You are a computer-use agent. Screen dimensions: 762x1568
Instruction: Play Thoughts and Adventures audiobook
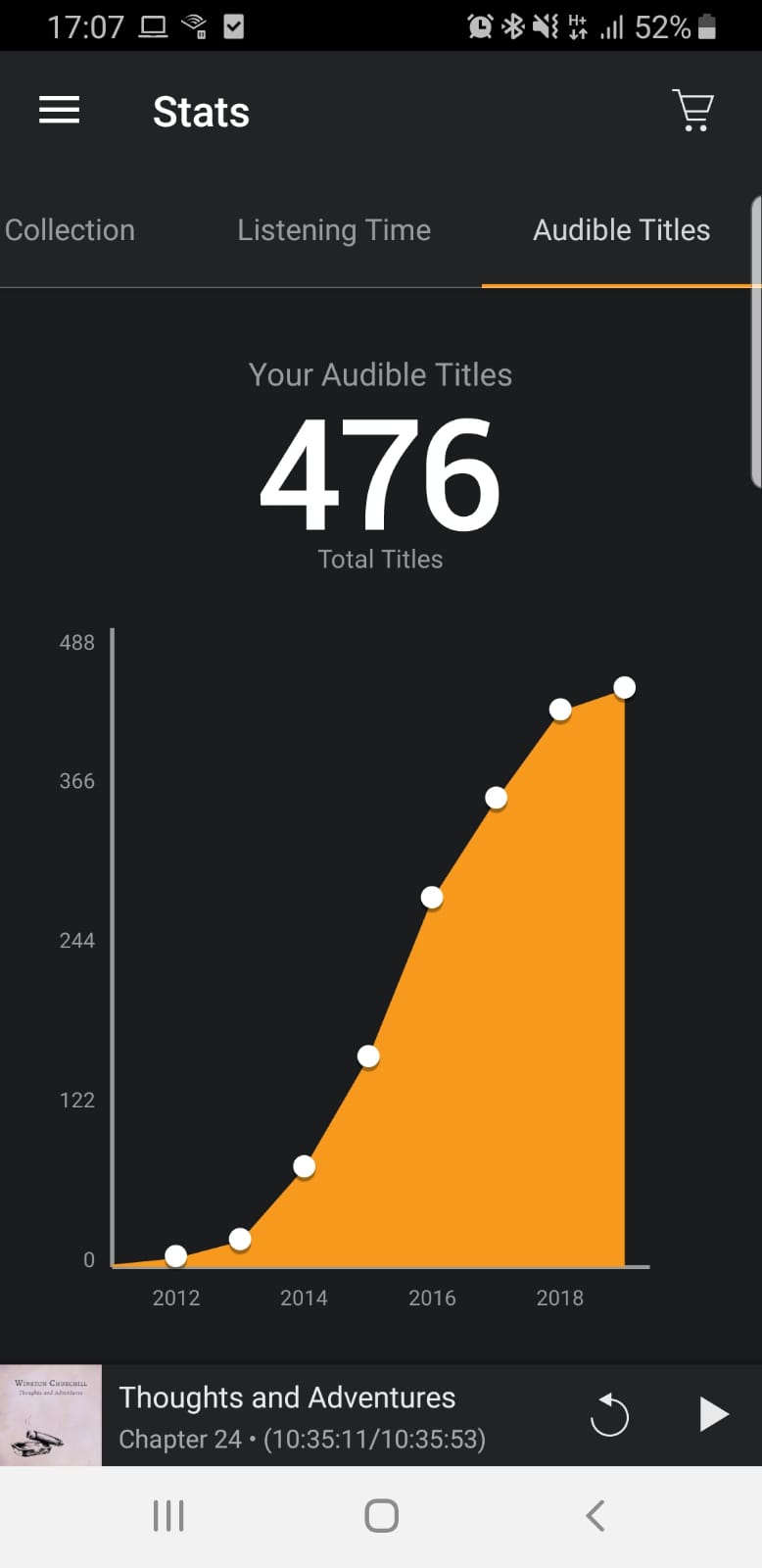tap(713, 1415)
